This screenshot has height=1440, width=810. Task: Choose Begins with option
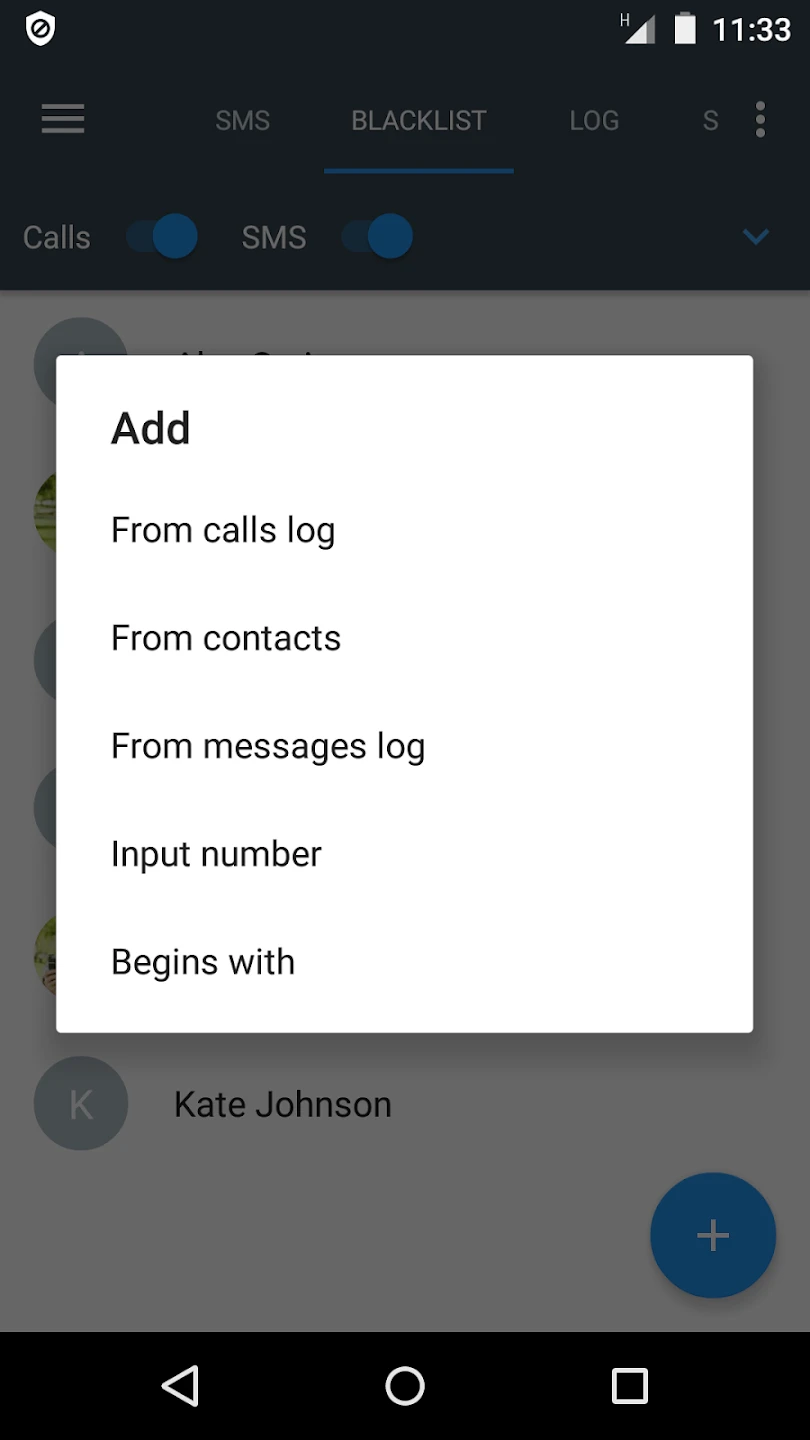coord(203,962)
